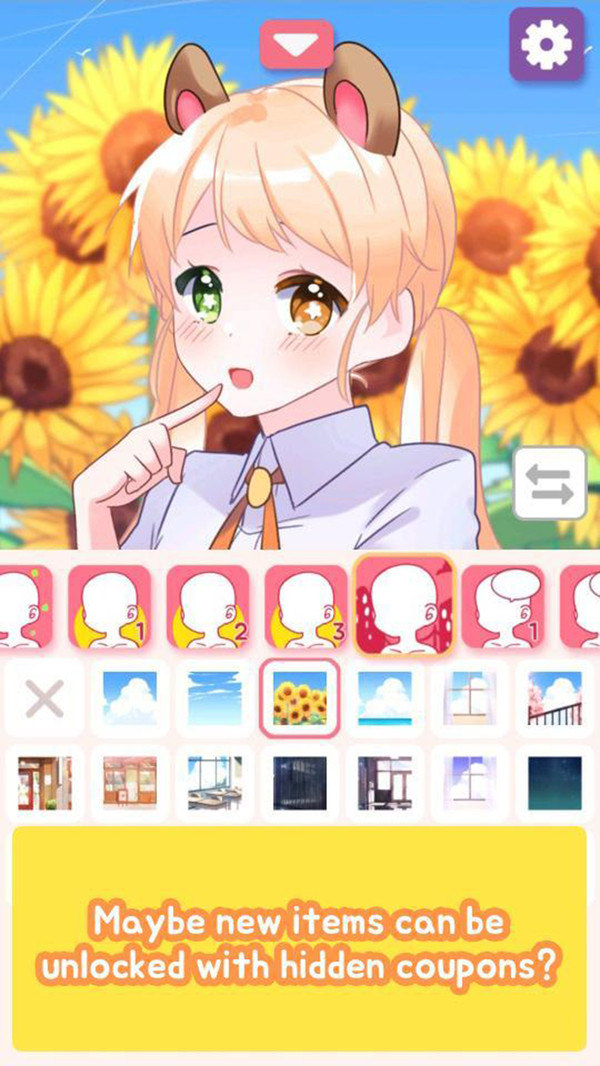Choose the wispy blue sky background
The height and width of the screenshot is (1066, 600).
tap(214, 697)
